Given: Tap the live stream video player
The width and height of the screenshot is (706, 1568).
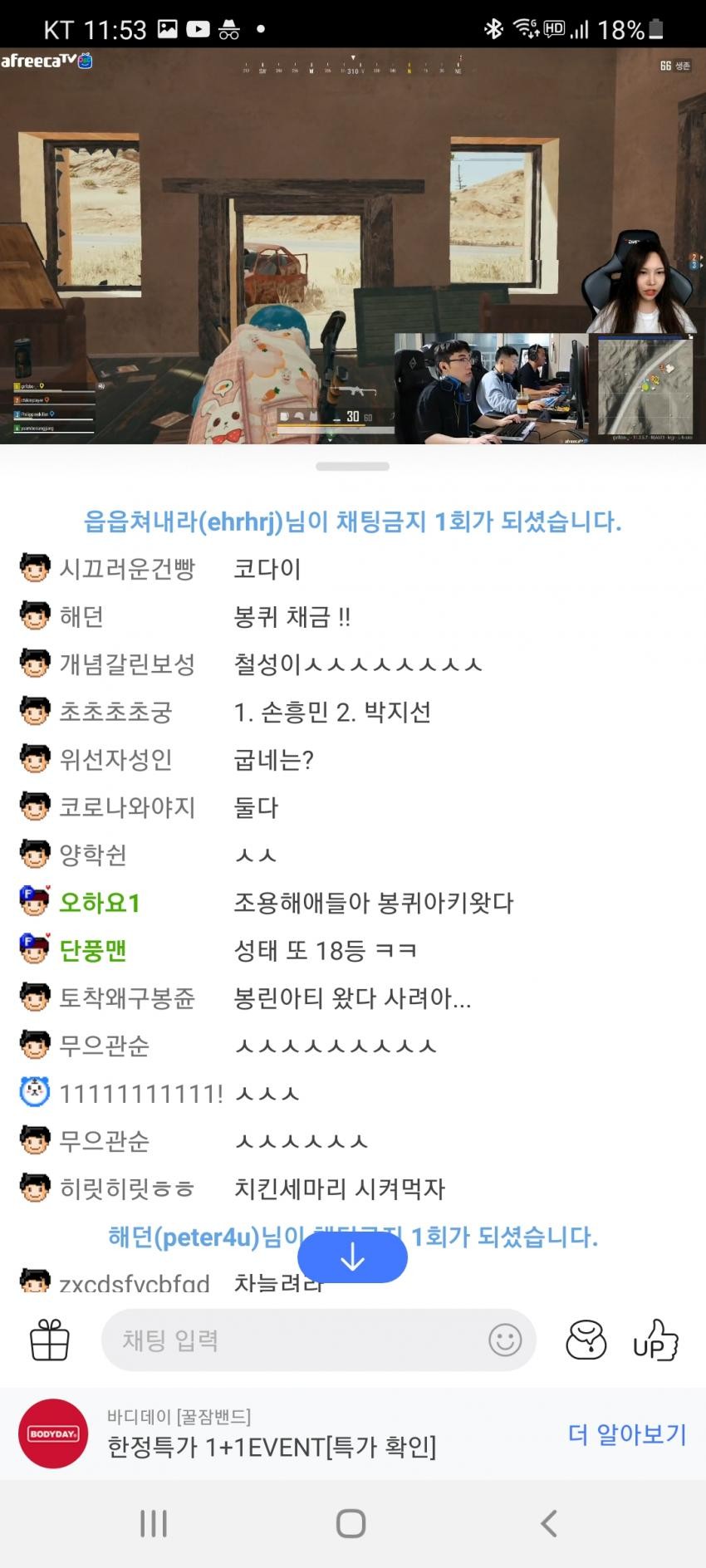Looking at the screenshot, I should [353, 245].
